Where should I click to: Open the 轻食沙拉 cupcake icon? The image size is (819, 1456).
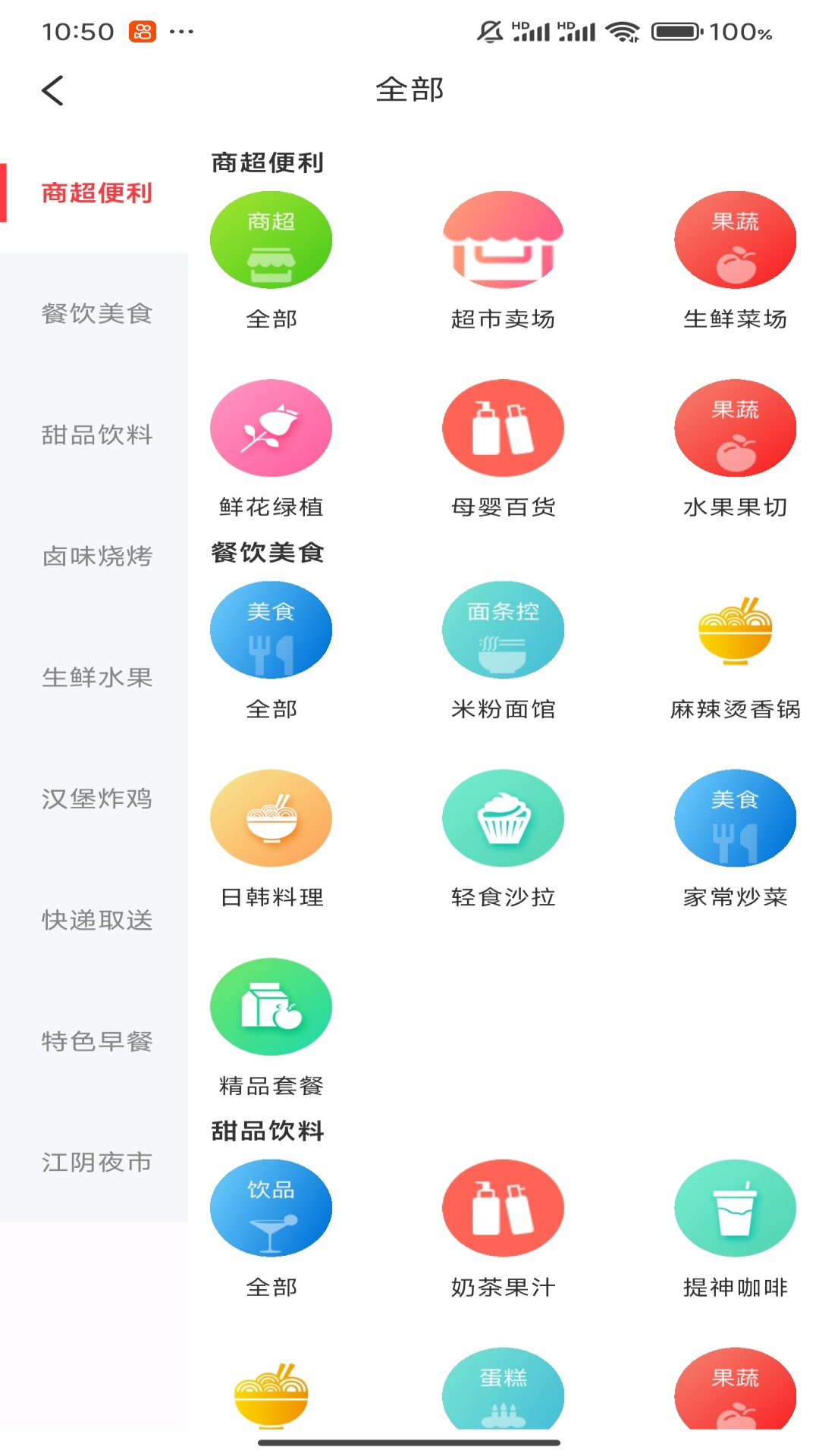click(x=504, y=817)
